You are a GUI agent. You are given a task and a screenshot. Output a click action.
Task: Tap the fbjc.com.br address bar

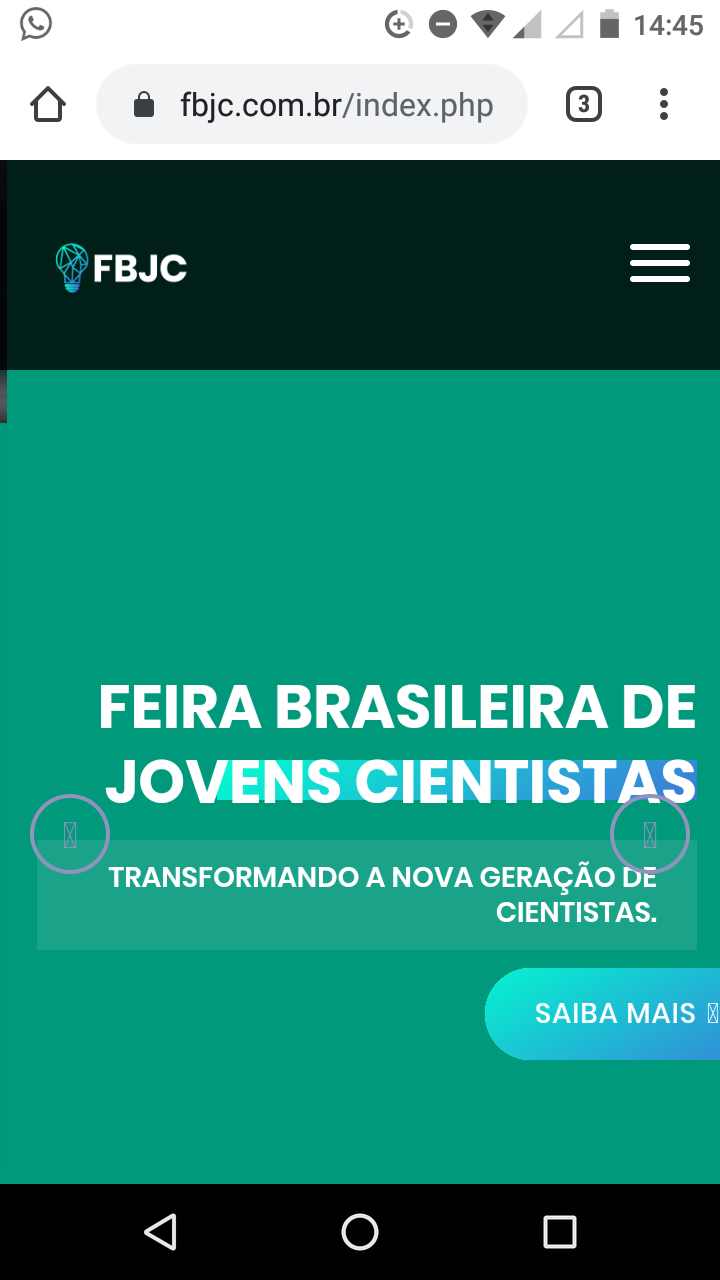312,104
